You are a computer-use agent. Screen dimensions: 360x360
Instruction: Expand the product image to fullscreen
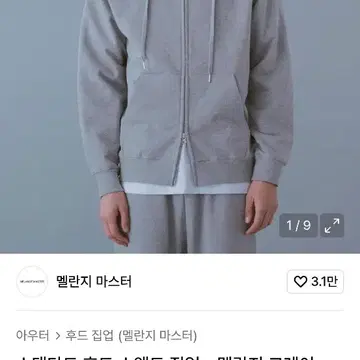tap(332, 226)
